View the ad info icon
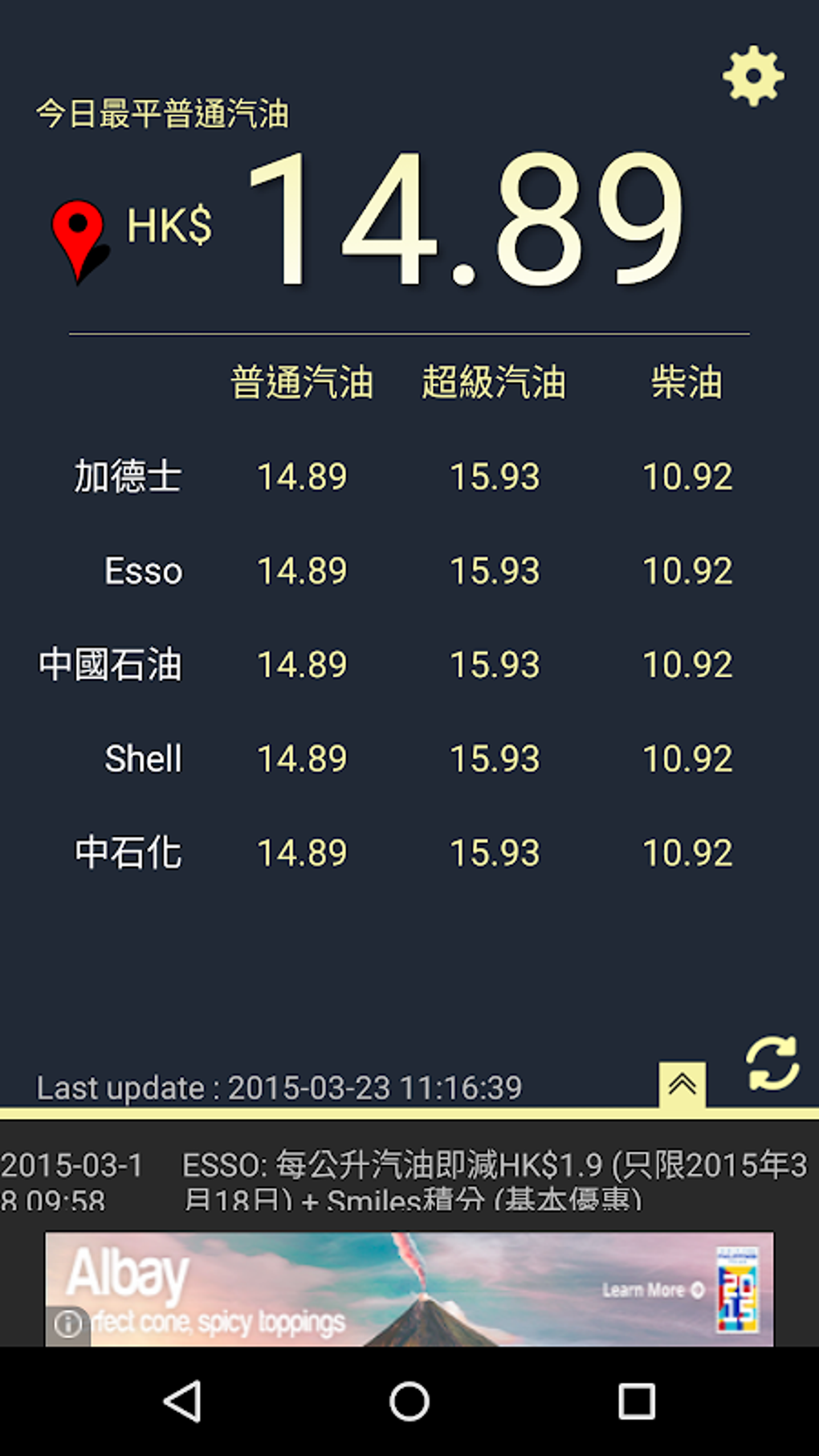 coord(68,1323)
